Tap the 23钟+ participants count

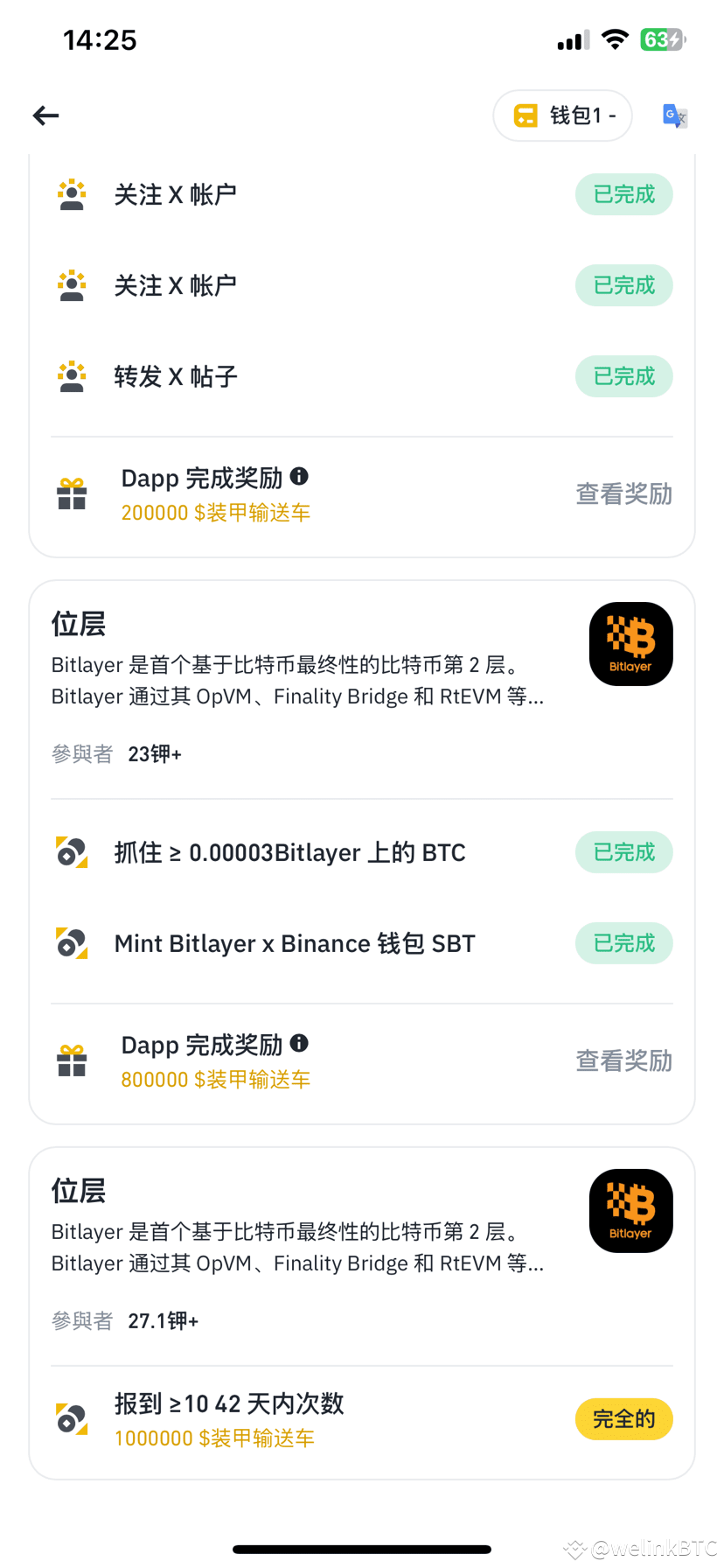point(154,753)
